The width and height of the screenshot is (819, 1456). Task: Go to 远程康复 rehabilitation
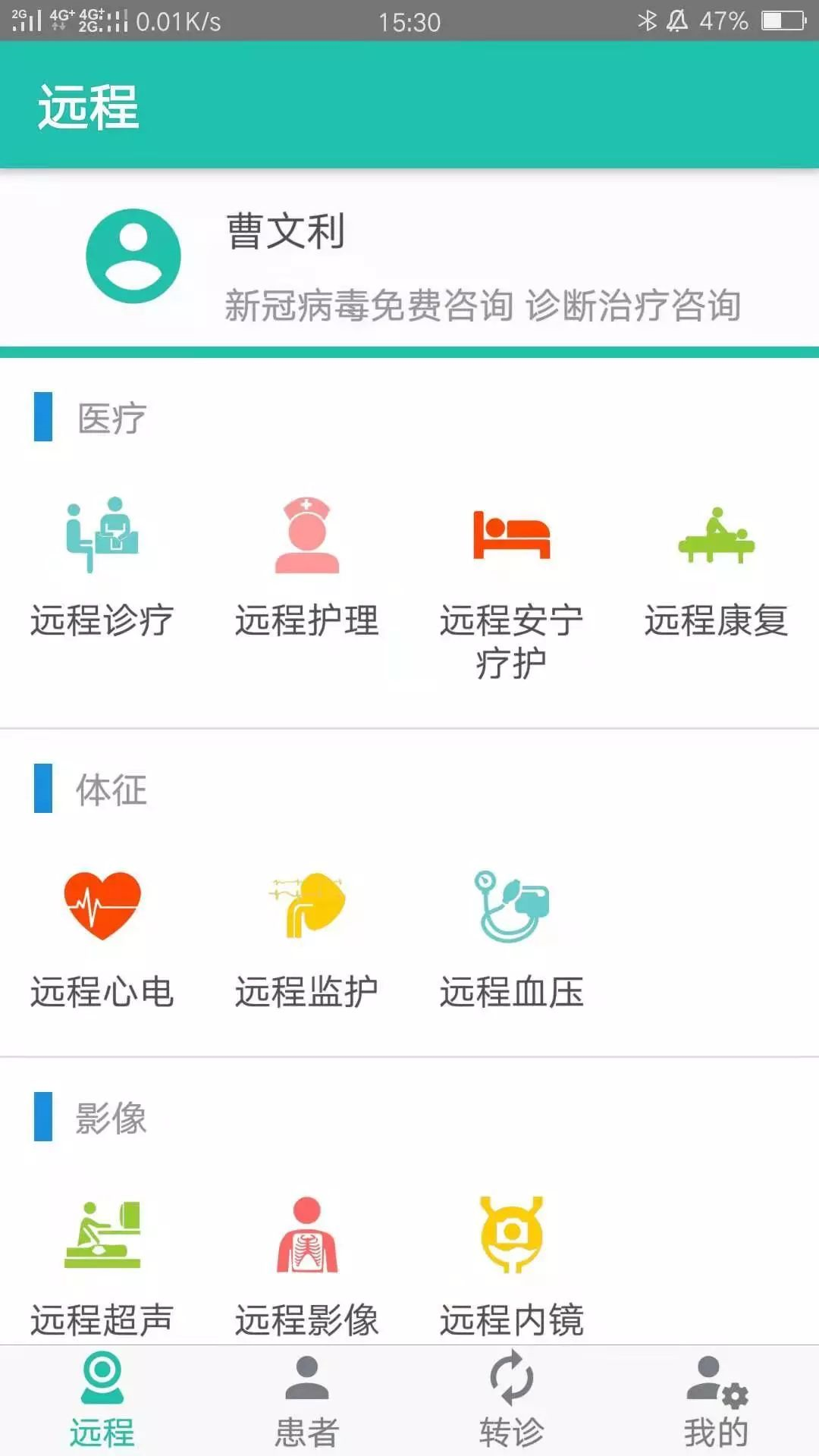click(717, 567)
